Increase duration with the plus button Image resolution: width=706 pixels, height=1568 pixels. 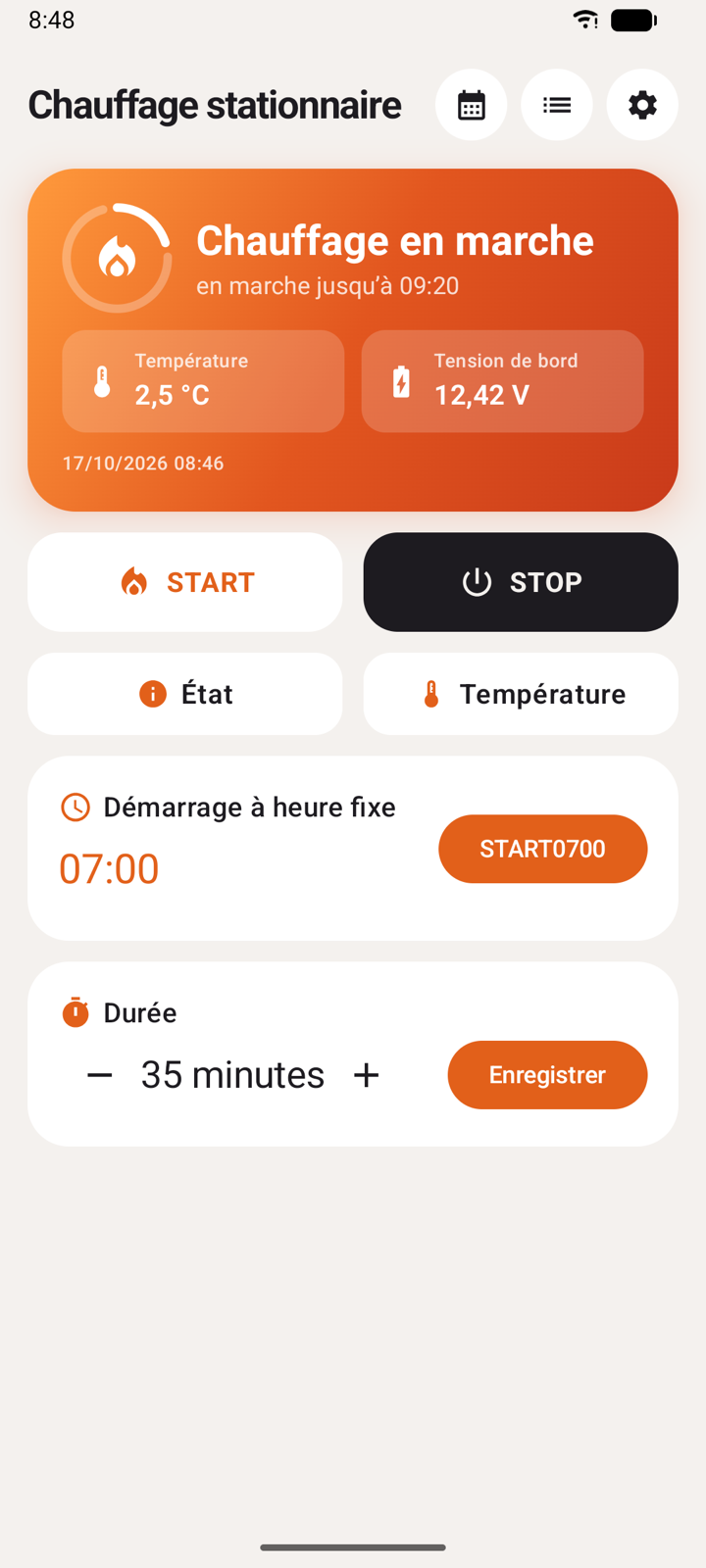click(x=367, y=1075)
